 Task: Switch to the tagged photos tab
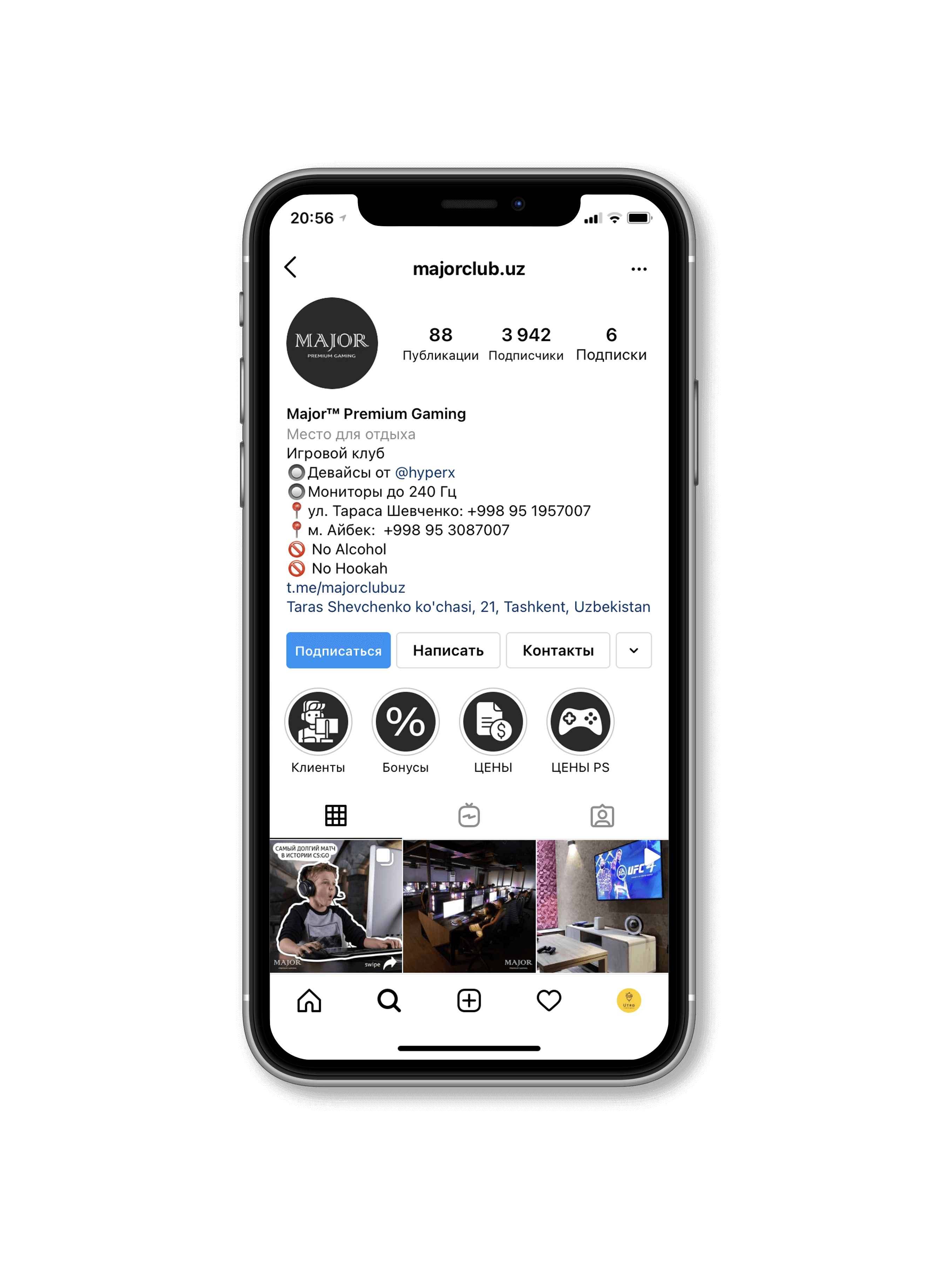[602, 816]
